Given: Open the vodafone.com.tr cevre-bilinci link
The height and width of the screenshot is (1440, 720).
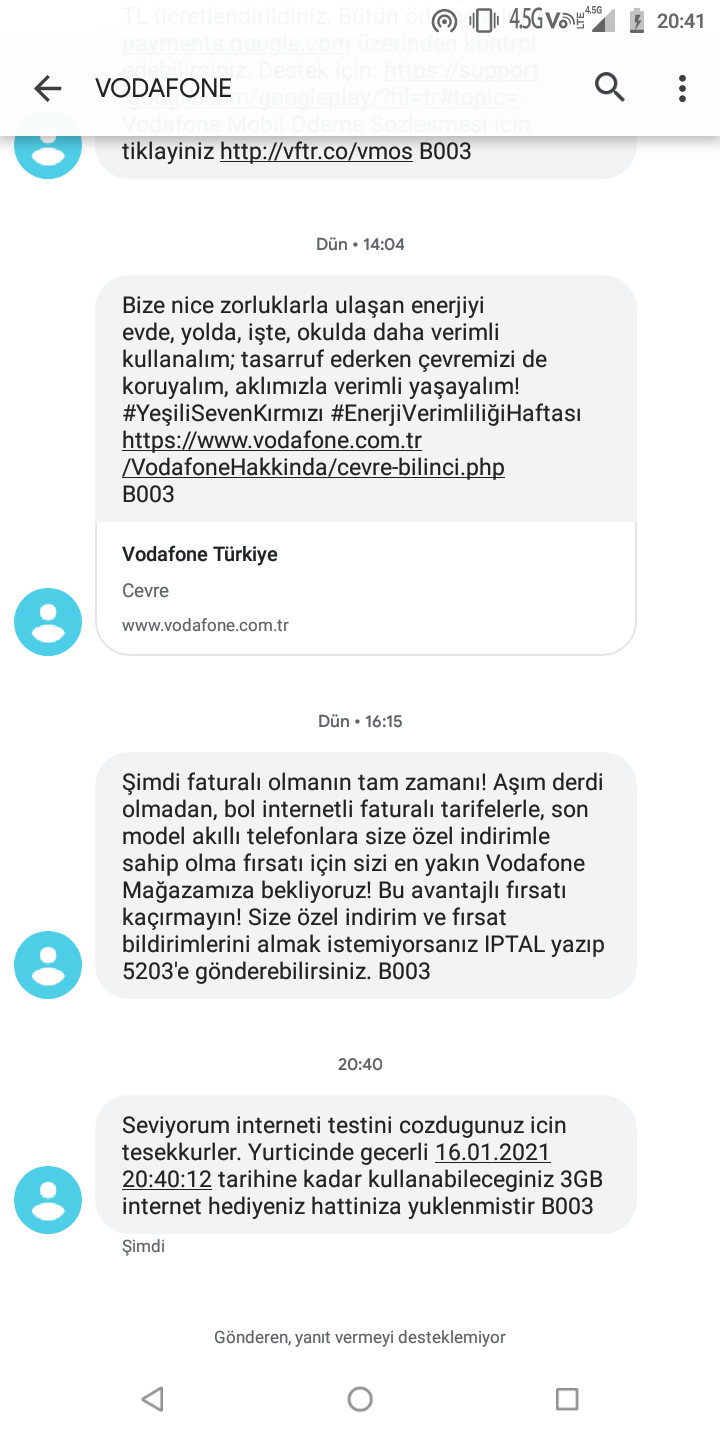Looking at the screenshot, I should coord(313,454).
